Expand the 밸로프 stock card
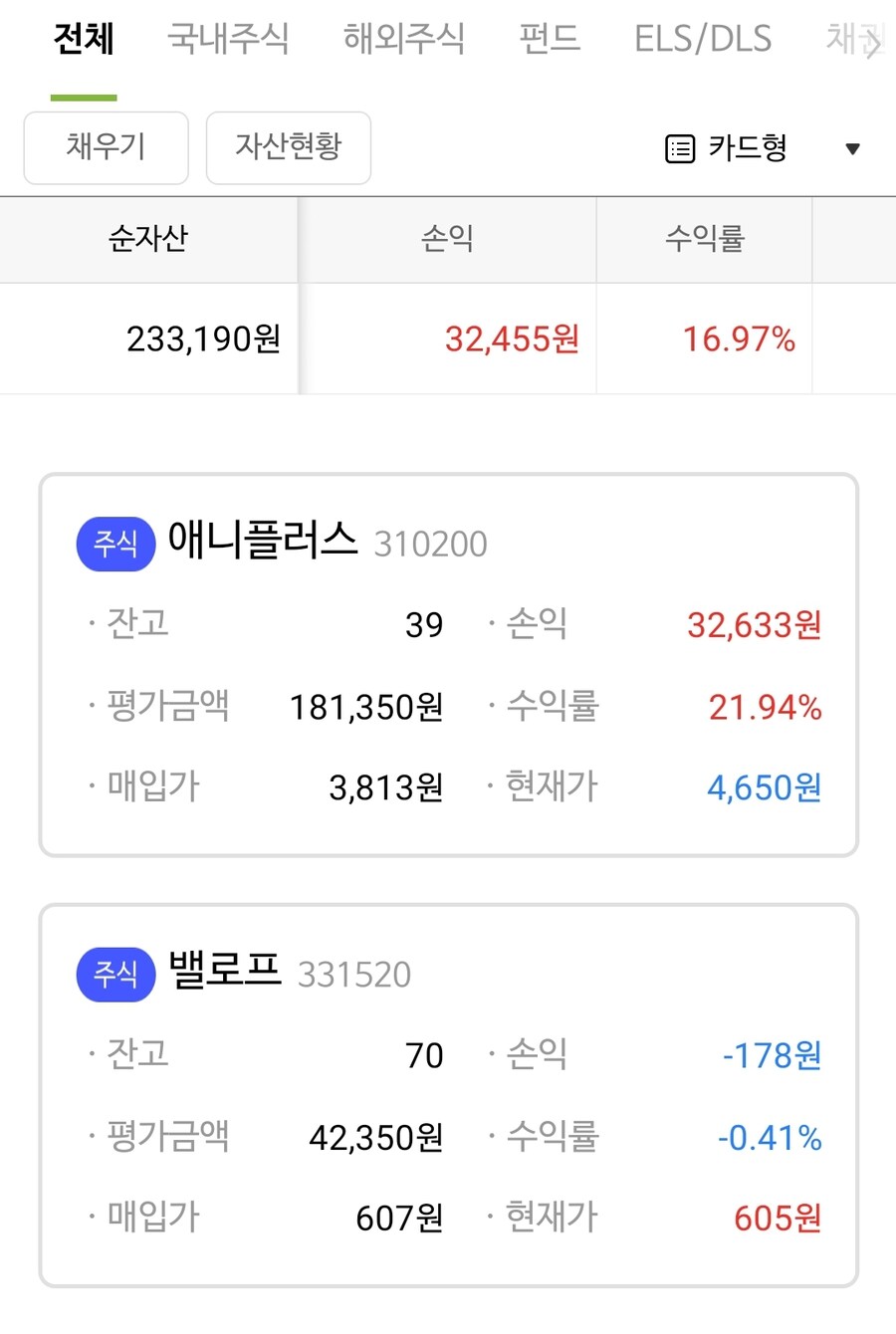 448,1095
